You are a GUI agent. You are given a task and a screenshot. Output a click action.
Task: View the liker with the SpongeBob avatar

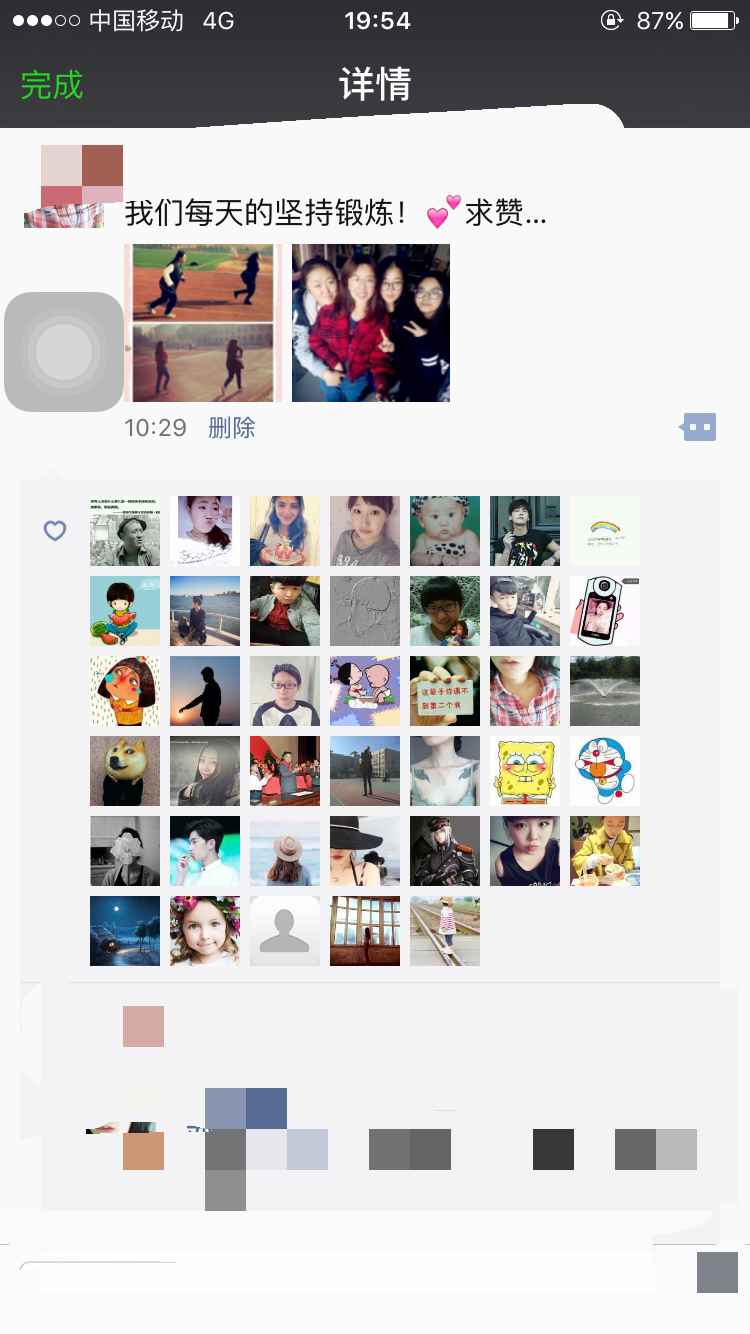coord(525,771)
